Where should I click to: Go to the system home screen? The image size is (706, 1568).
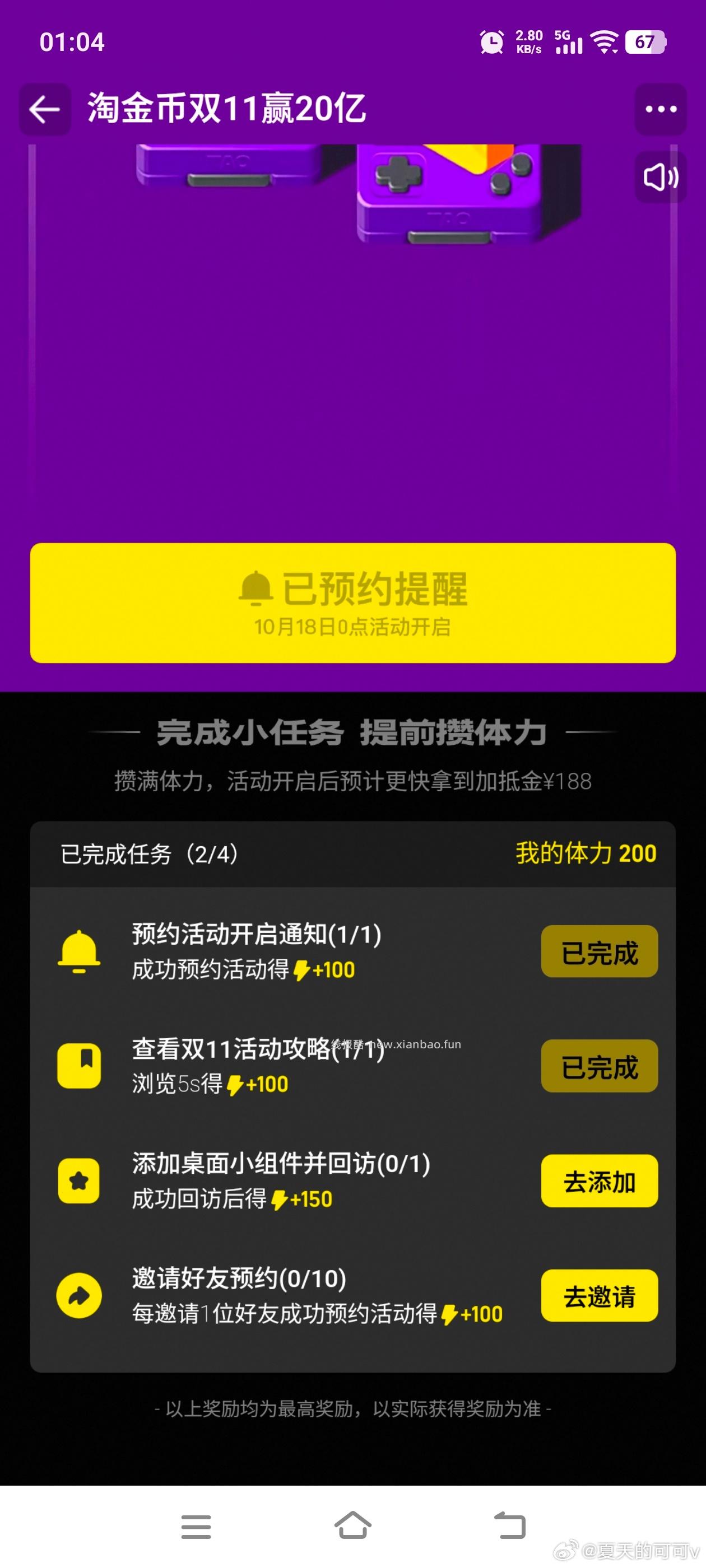352,1525
